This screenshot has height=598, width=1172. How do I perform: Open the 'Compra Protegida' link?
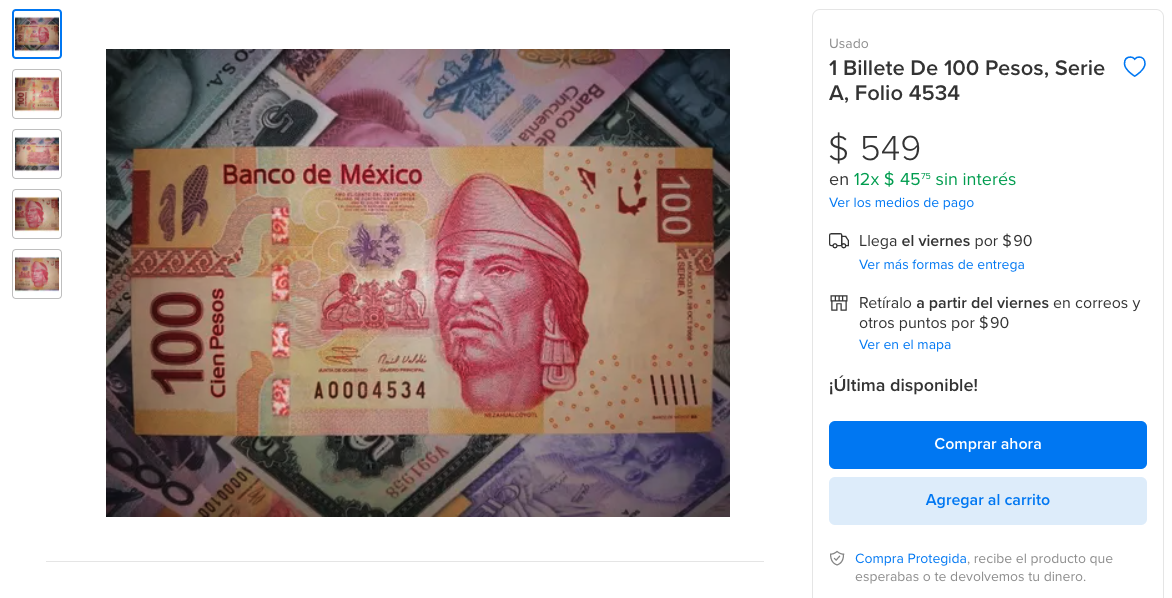[x=910, y=559]
